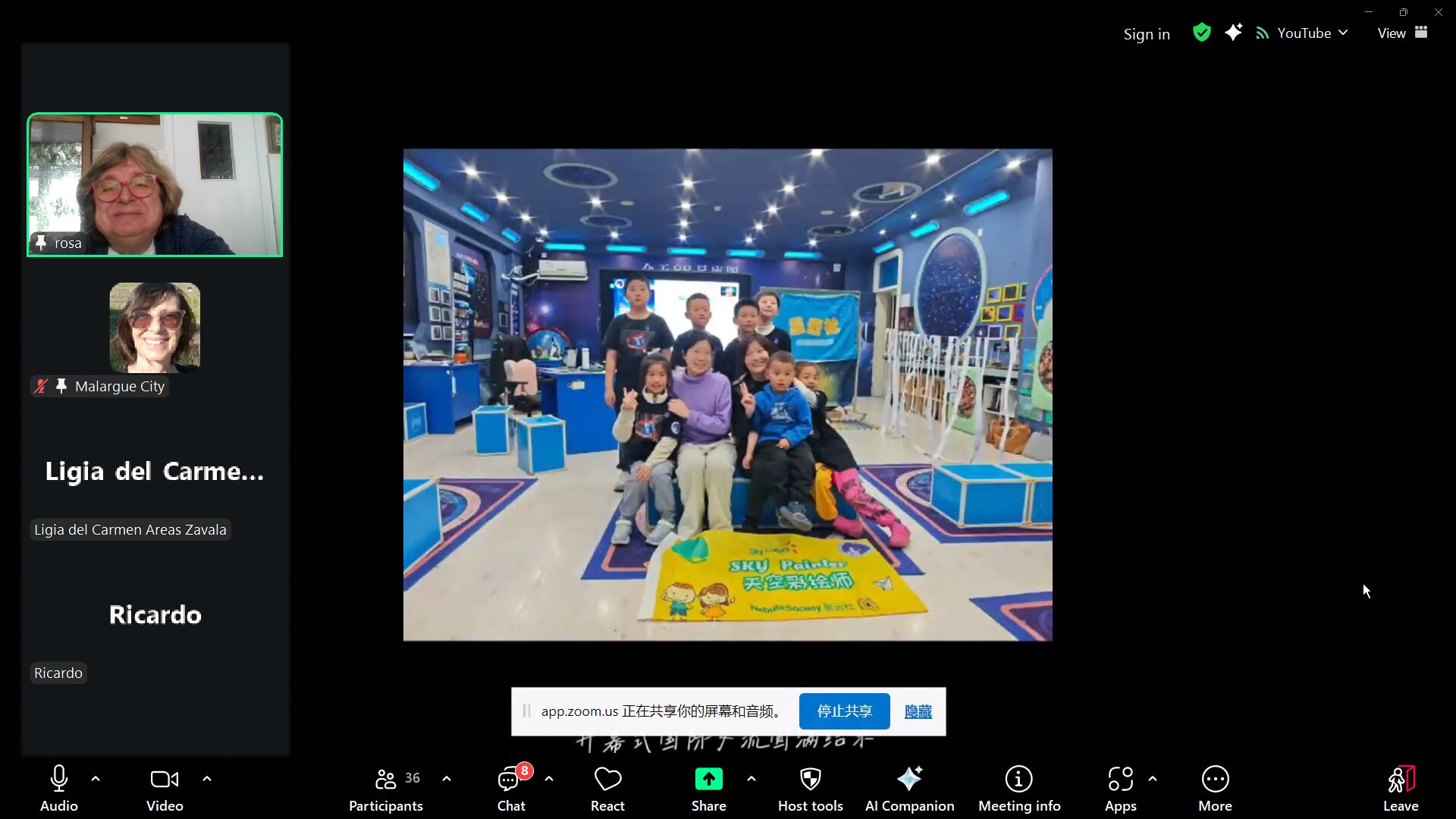Change layout using the View button
Screen dimensions: 1456x819
[x=1401, y=33]
